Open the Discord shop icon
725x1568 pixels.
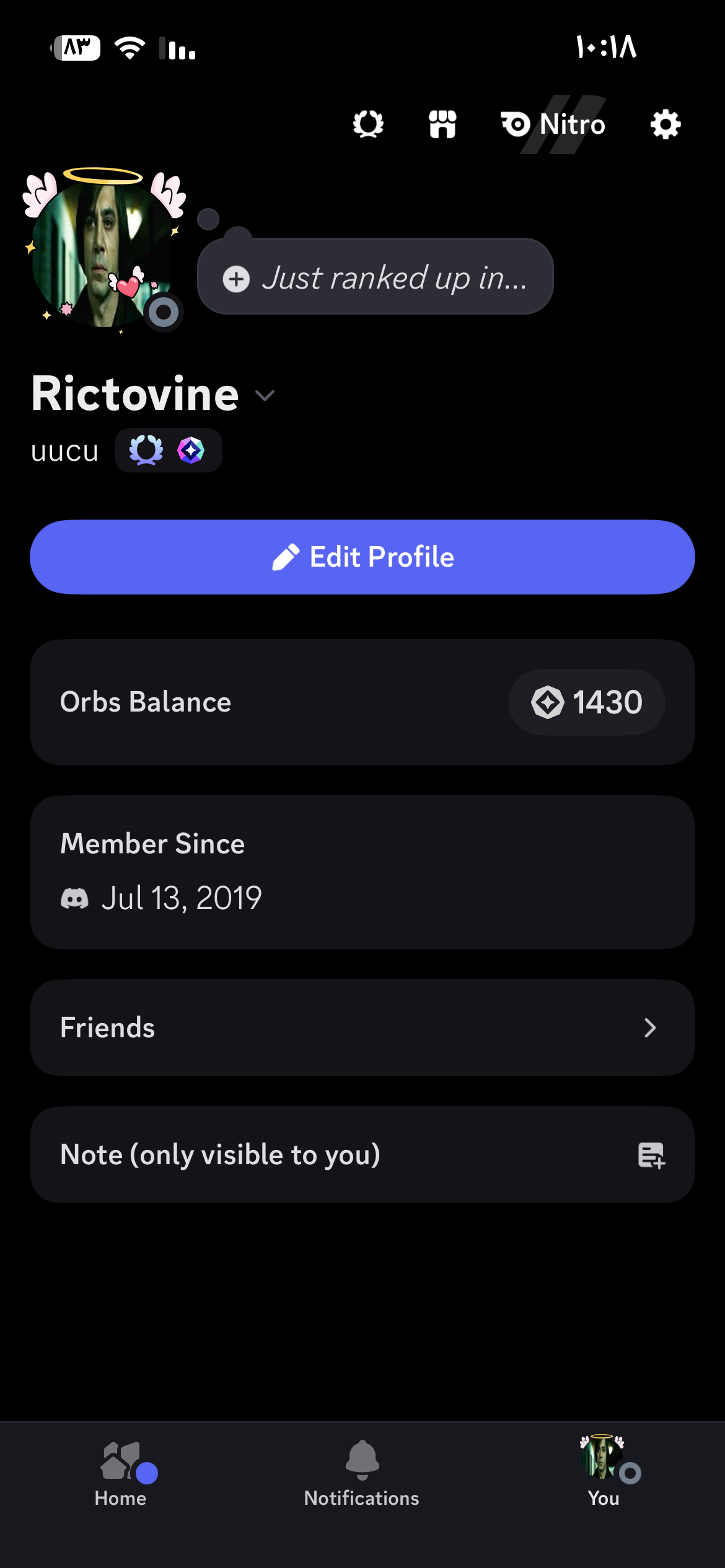(442, 124)
